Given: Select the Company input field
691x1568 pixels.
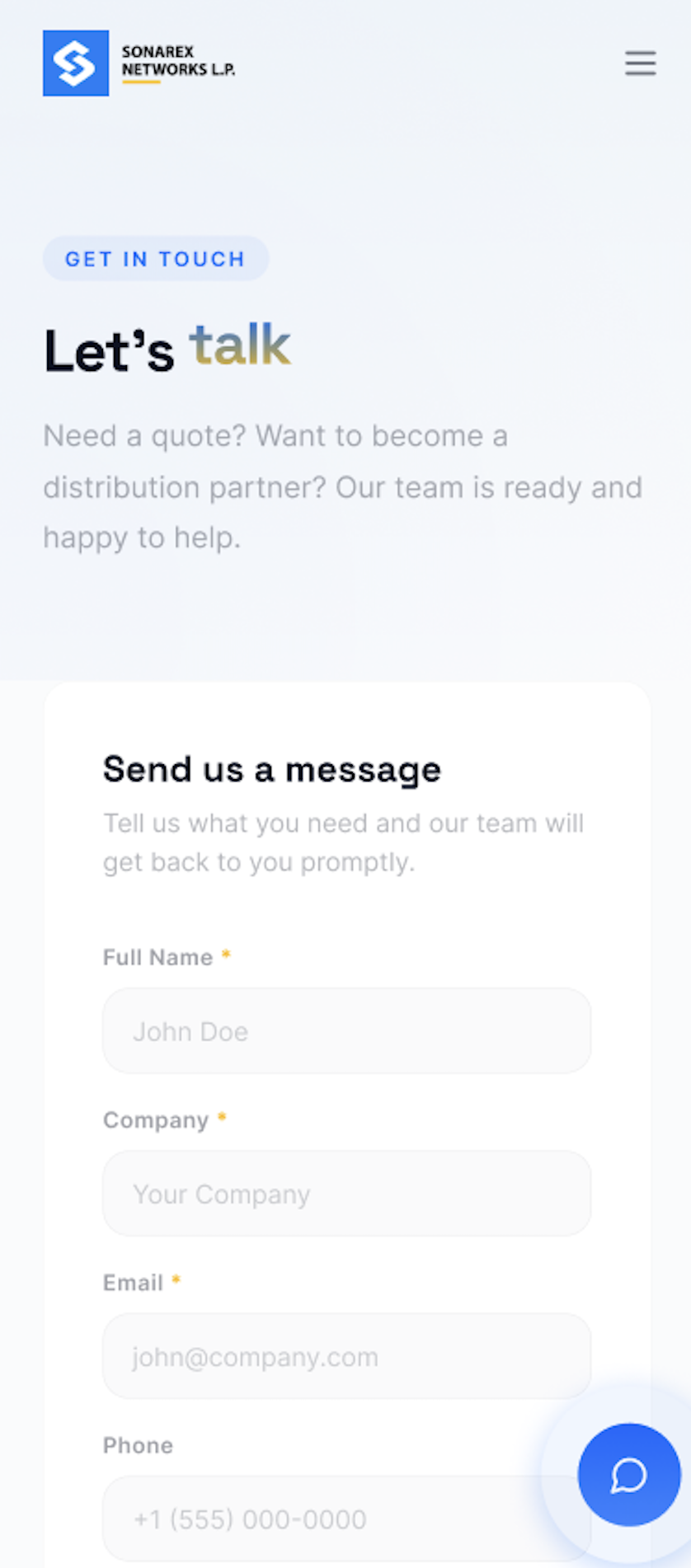Looking at the screenshot, I should click(x=346, y=1193).
